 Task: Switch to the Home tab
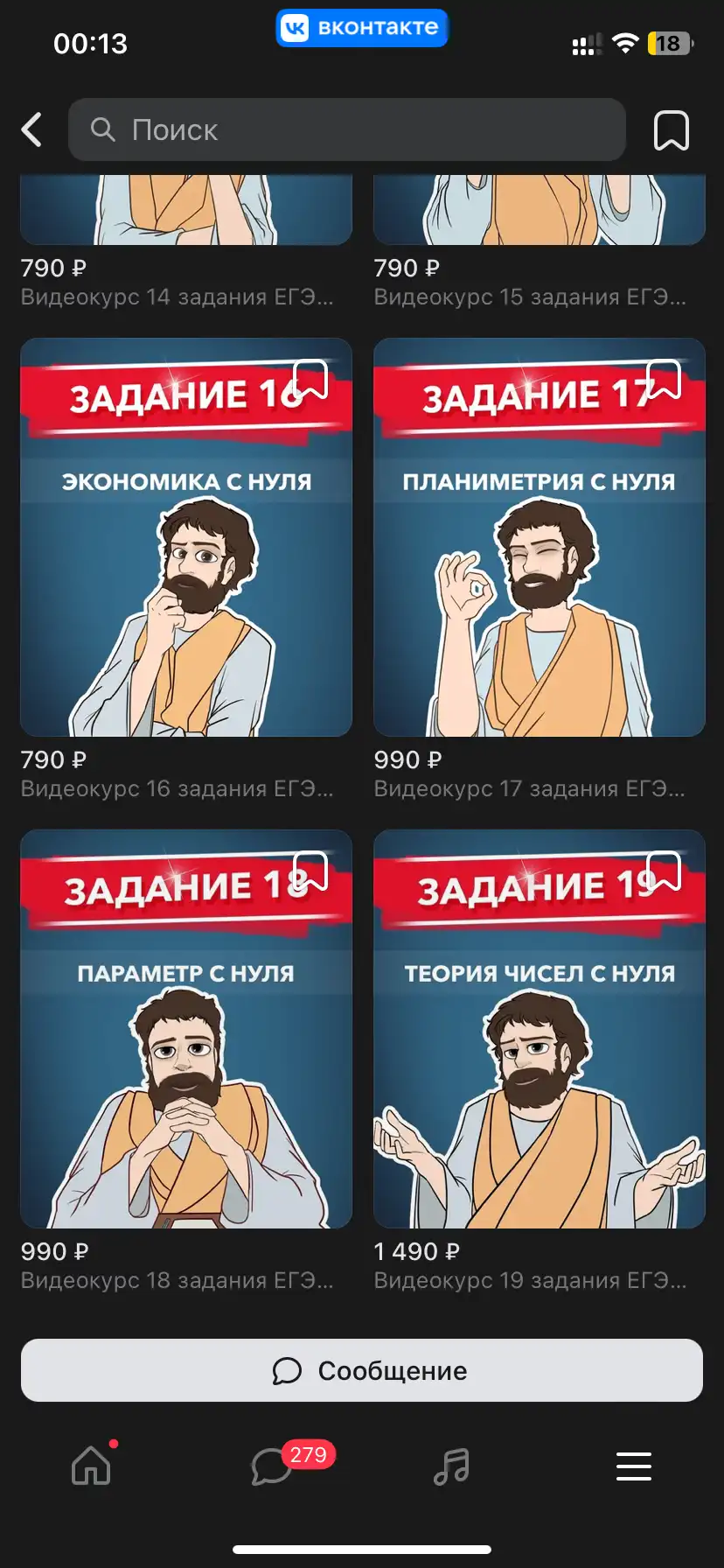pyautogui.click(x=91, y=1465)
